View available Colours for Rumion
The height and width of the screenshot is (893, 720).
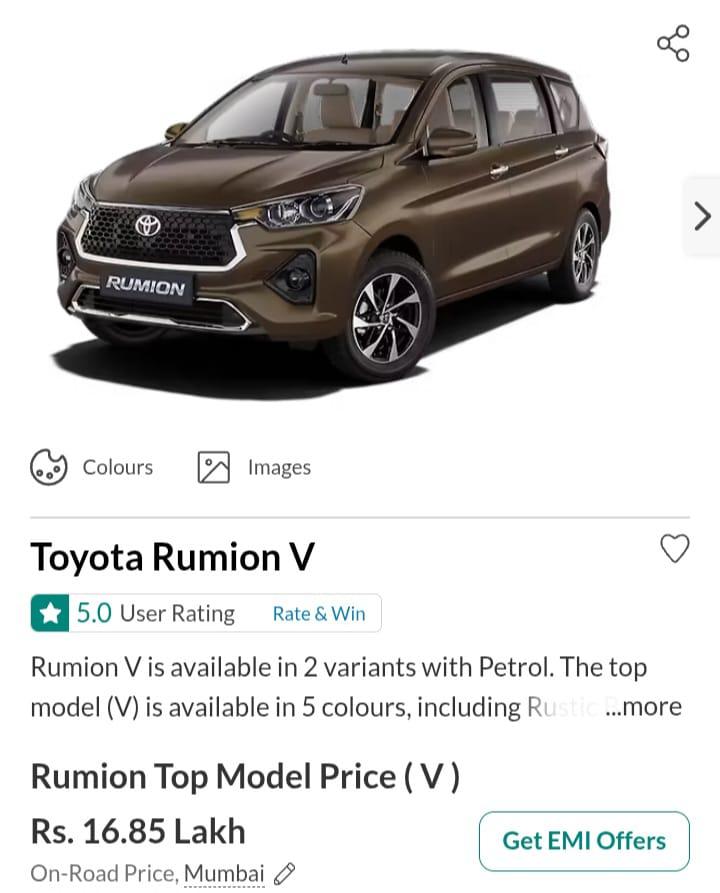click(92, 467)
